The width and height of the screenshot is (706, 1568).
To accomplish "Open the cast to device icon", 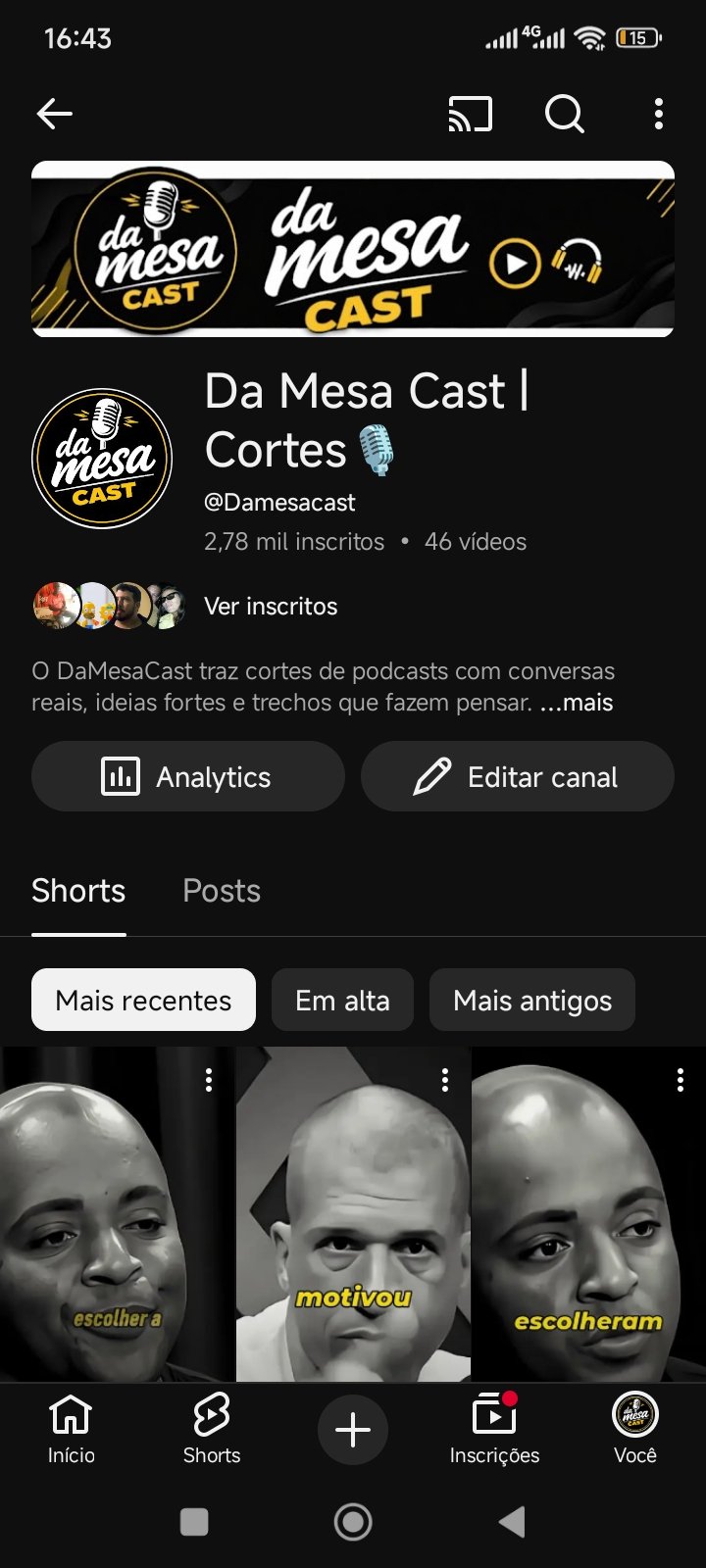I will coord(470,115).
